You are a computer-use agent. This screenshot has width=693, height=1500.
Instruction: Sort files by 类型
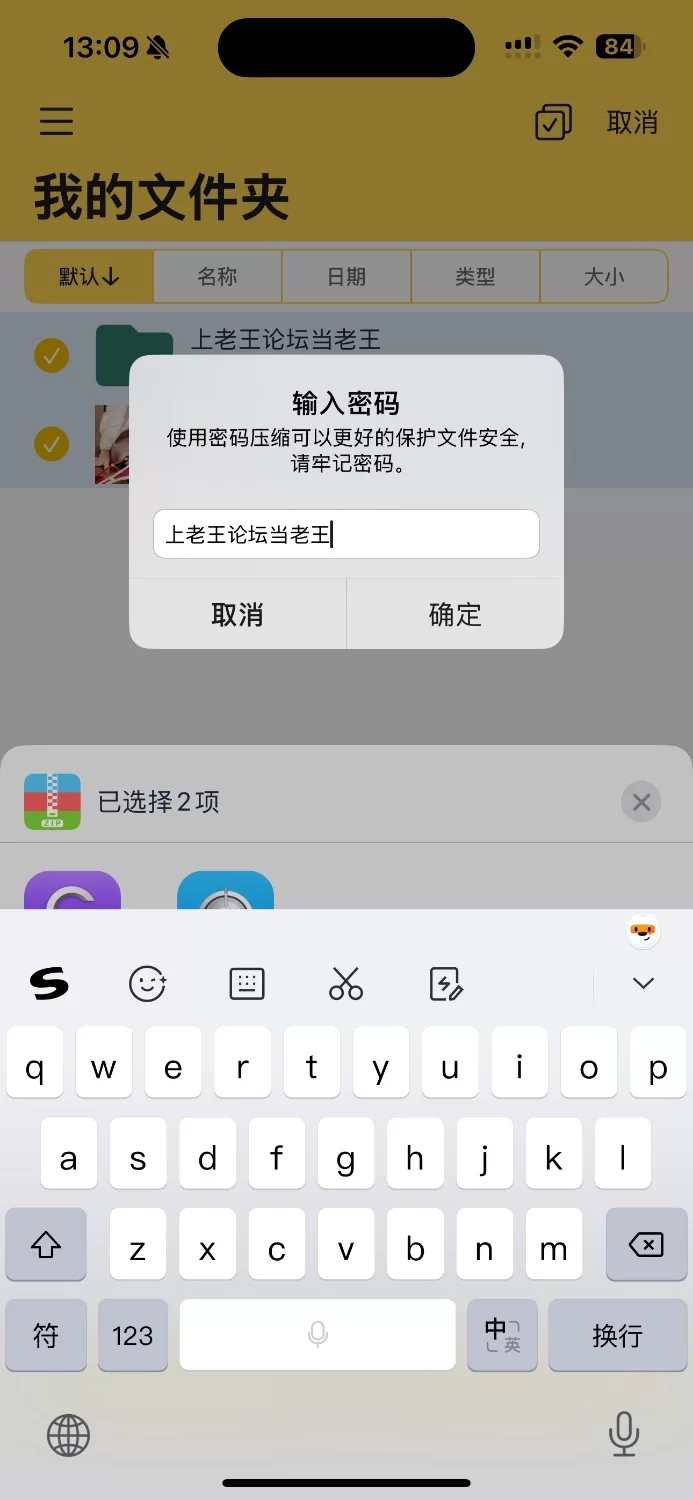(475, 276)
